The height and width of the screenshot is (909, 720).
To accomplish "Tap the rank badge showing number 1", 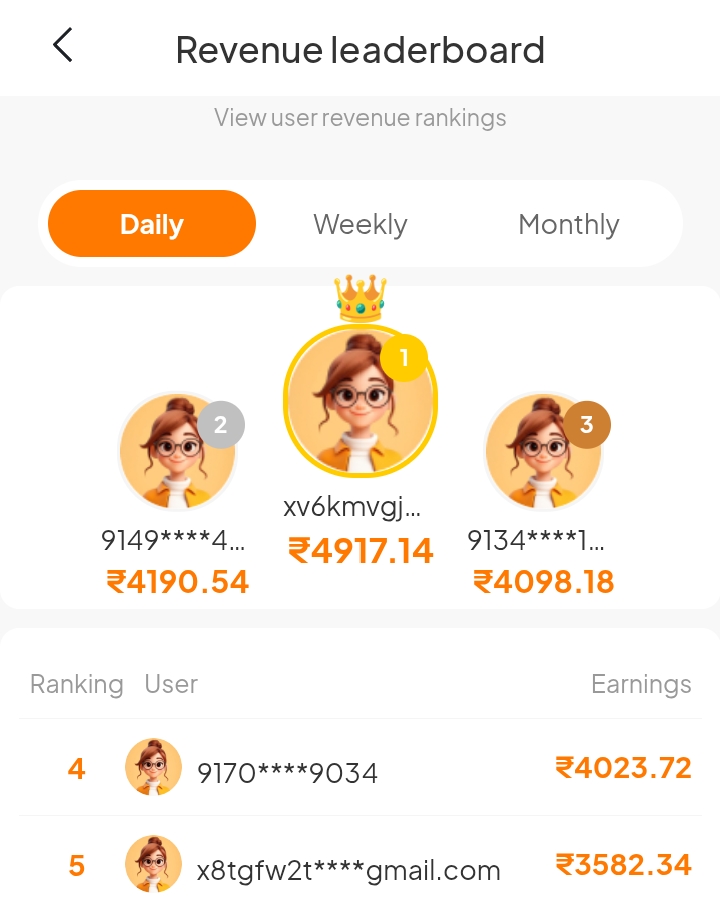I will [x=404, y=359].
